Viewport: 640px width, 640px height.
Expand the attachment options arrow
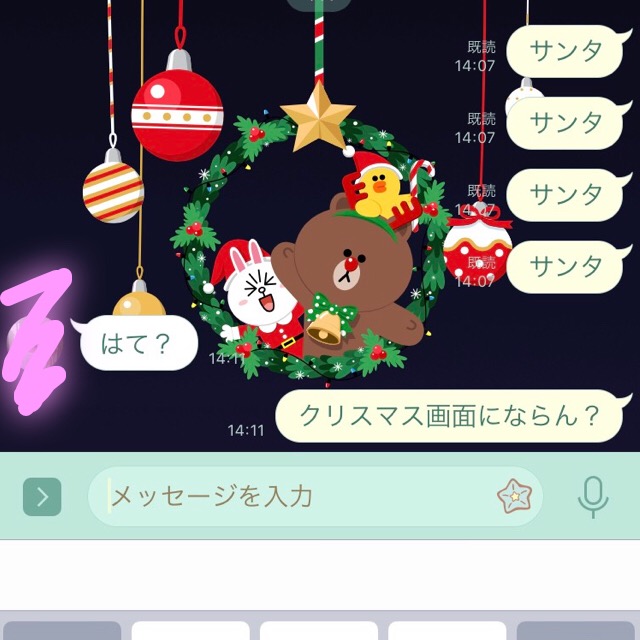point(42,496)
